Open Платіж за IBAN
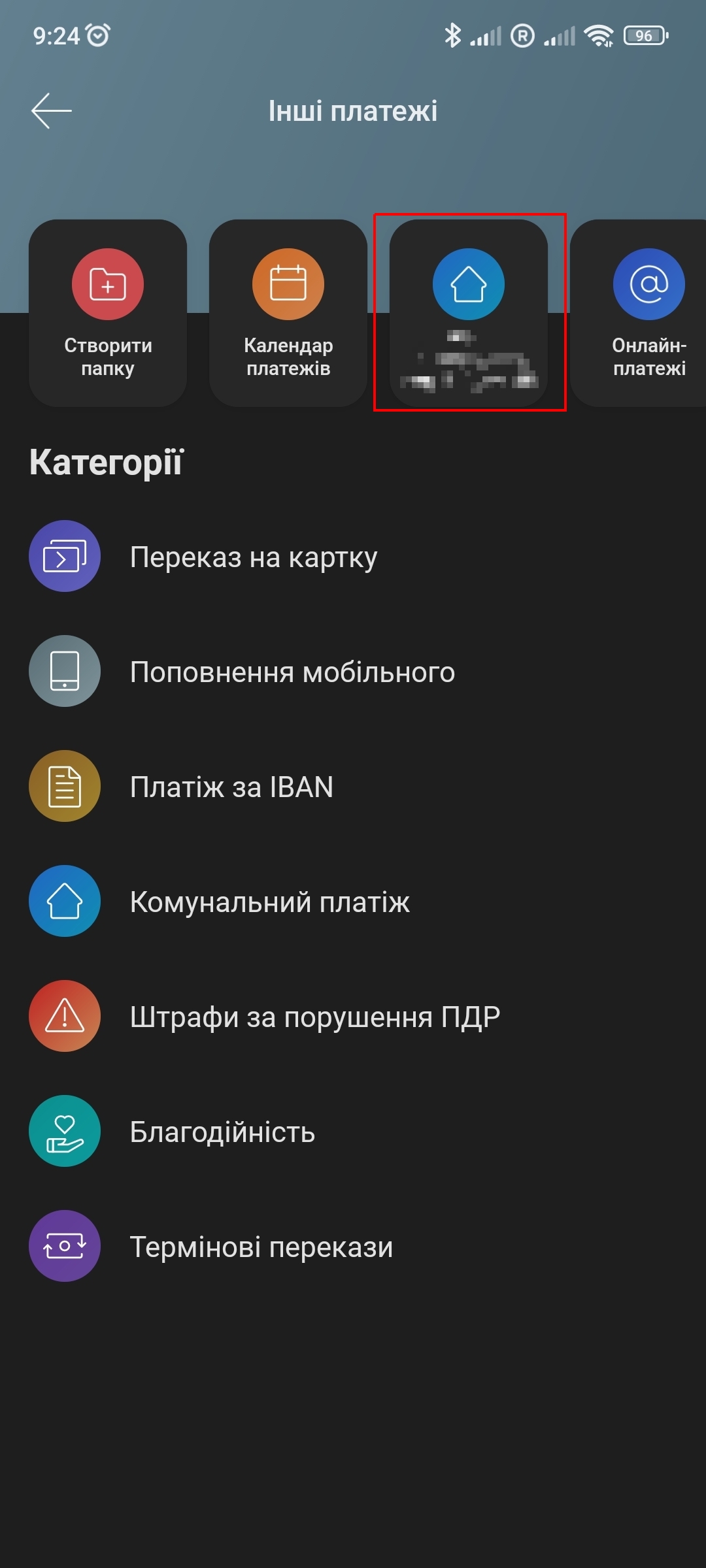 (353, 787)
